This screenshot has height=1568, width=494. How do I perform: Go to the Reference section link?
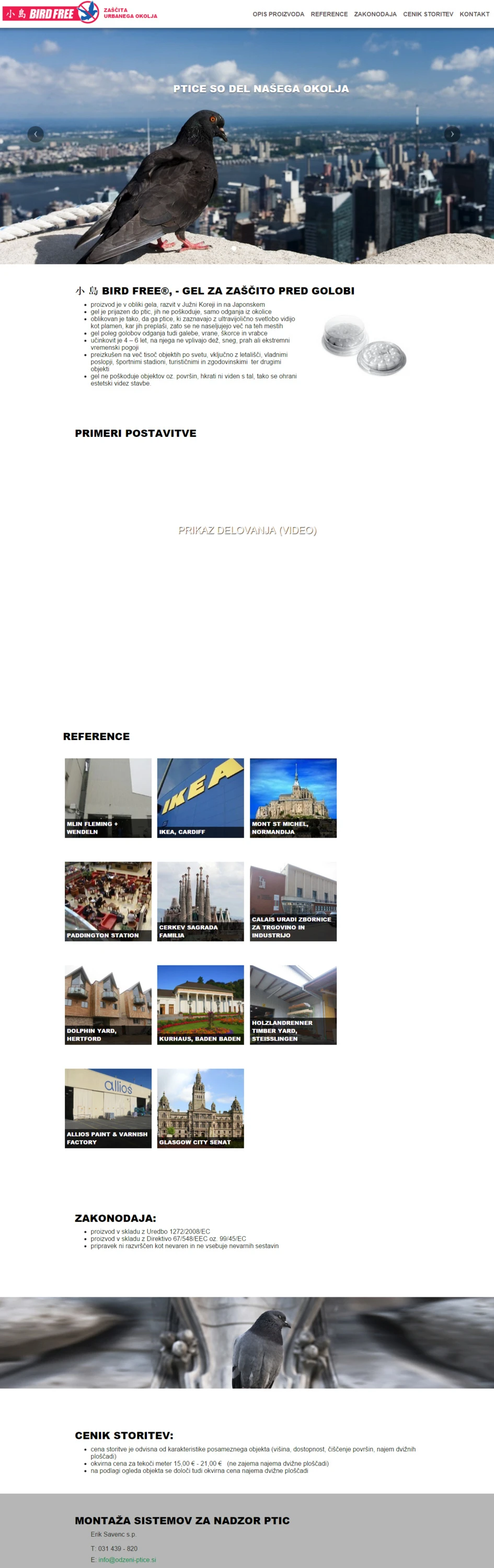pyautogui.click(x=329, y=14)
